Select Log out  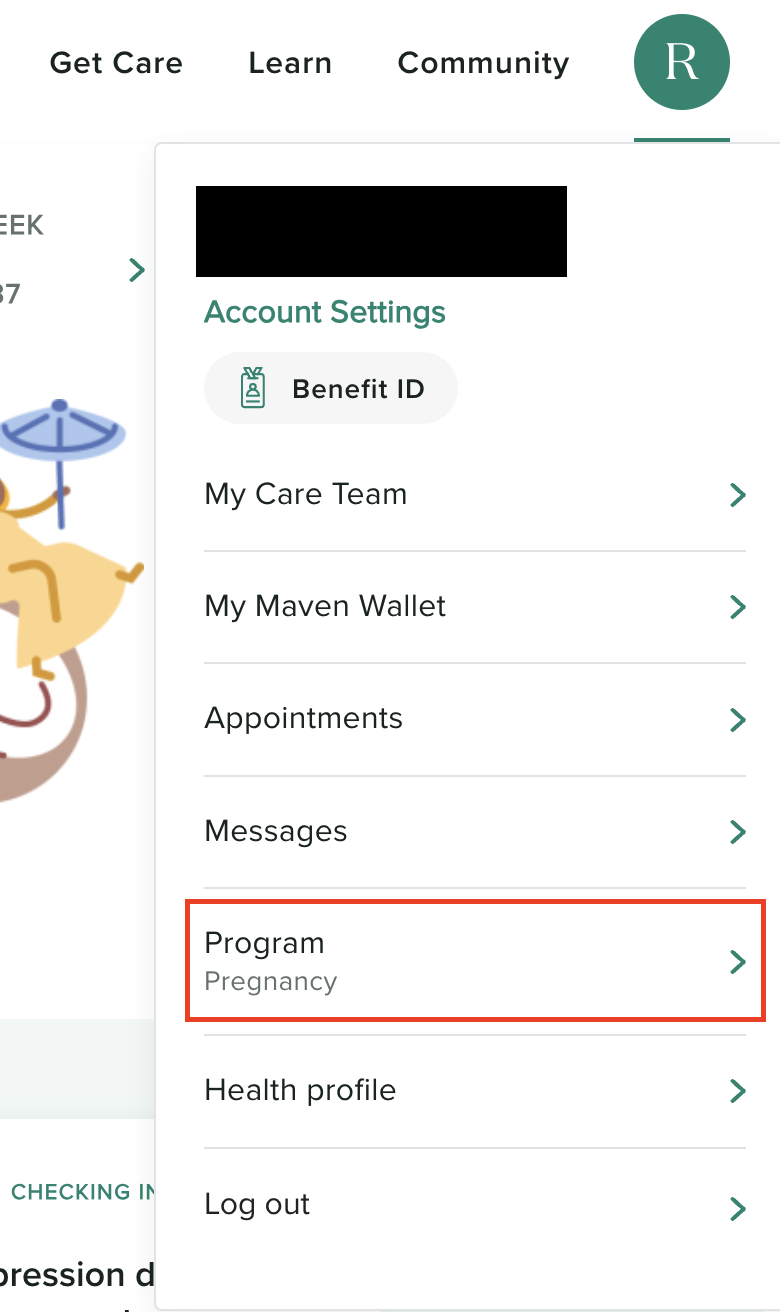475,1204
